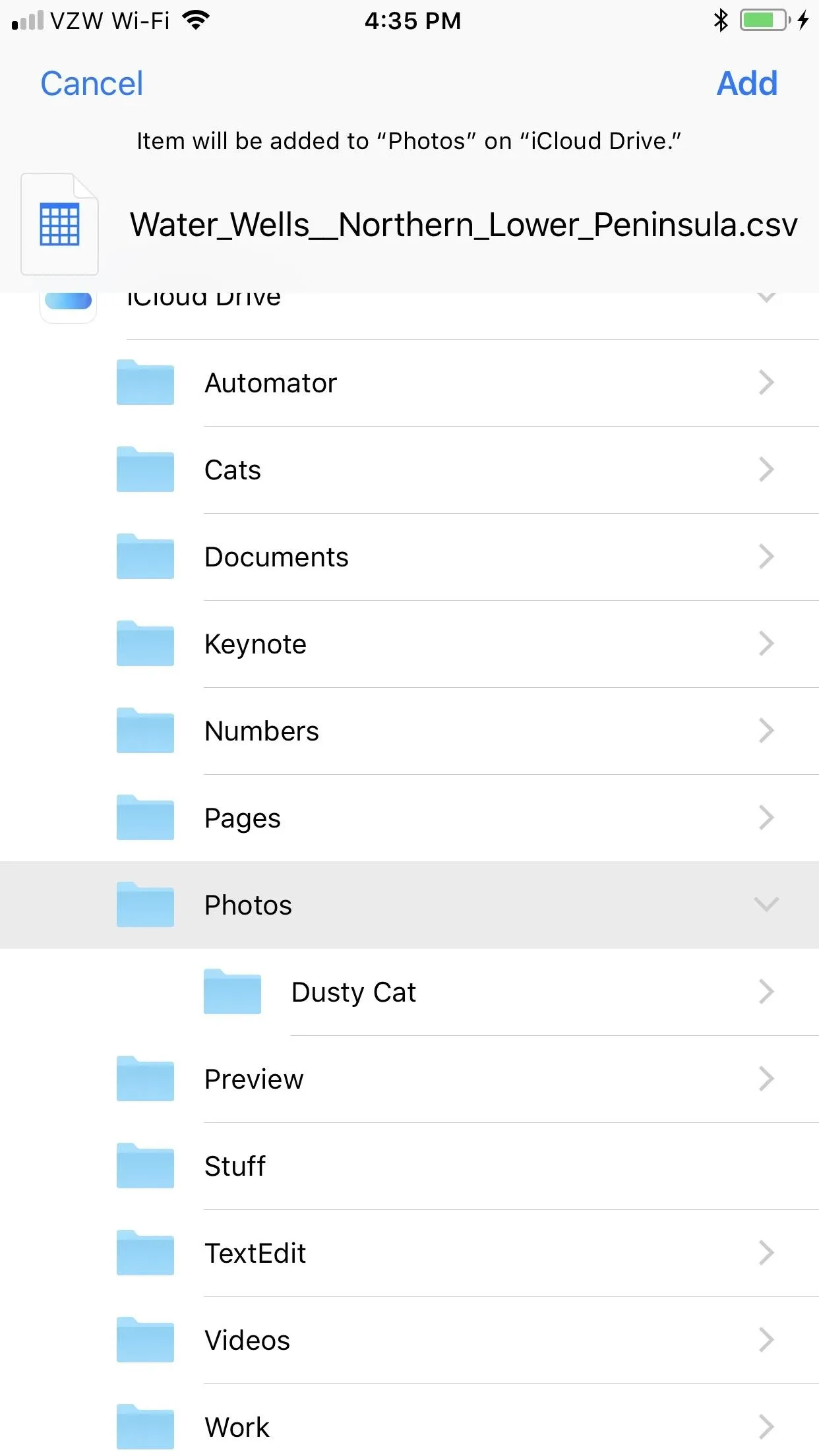This screenshot has height=1456, width=819.
Task: Select the Automator folder
Action: click(409, 383)
